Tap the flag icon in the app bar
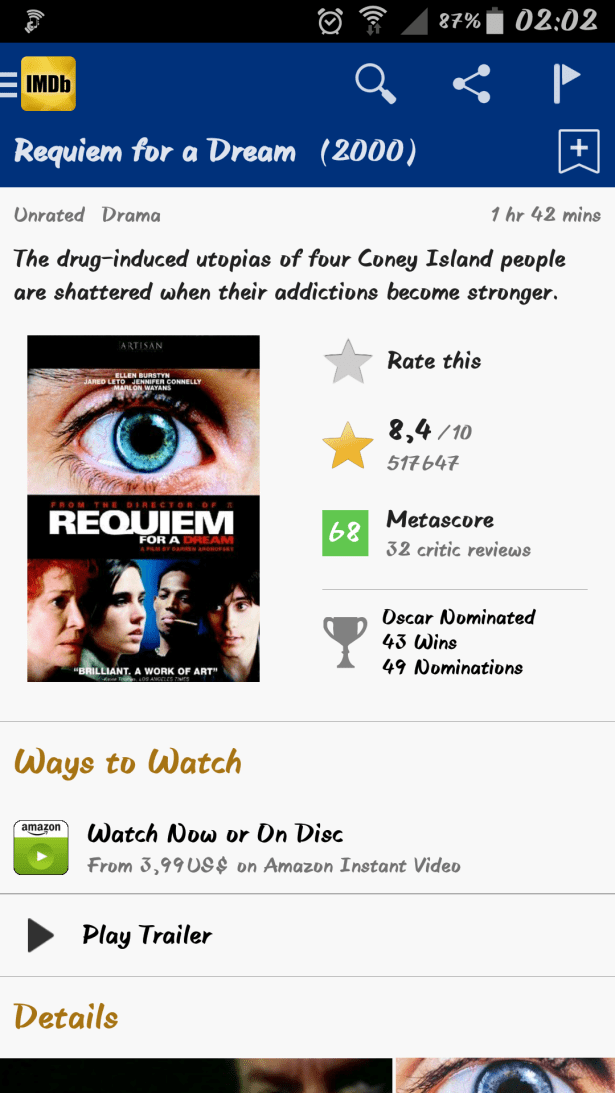Viewport: 615px width, 1093px height. point(565,84)
